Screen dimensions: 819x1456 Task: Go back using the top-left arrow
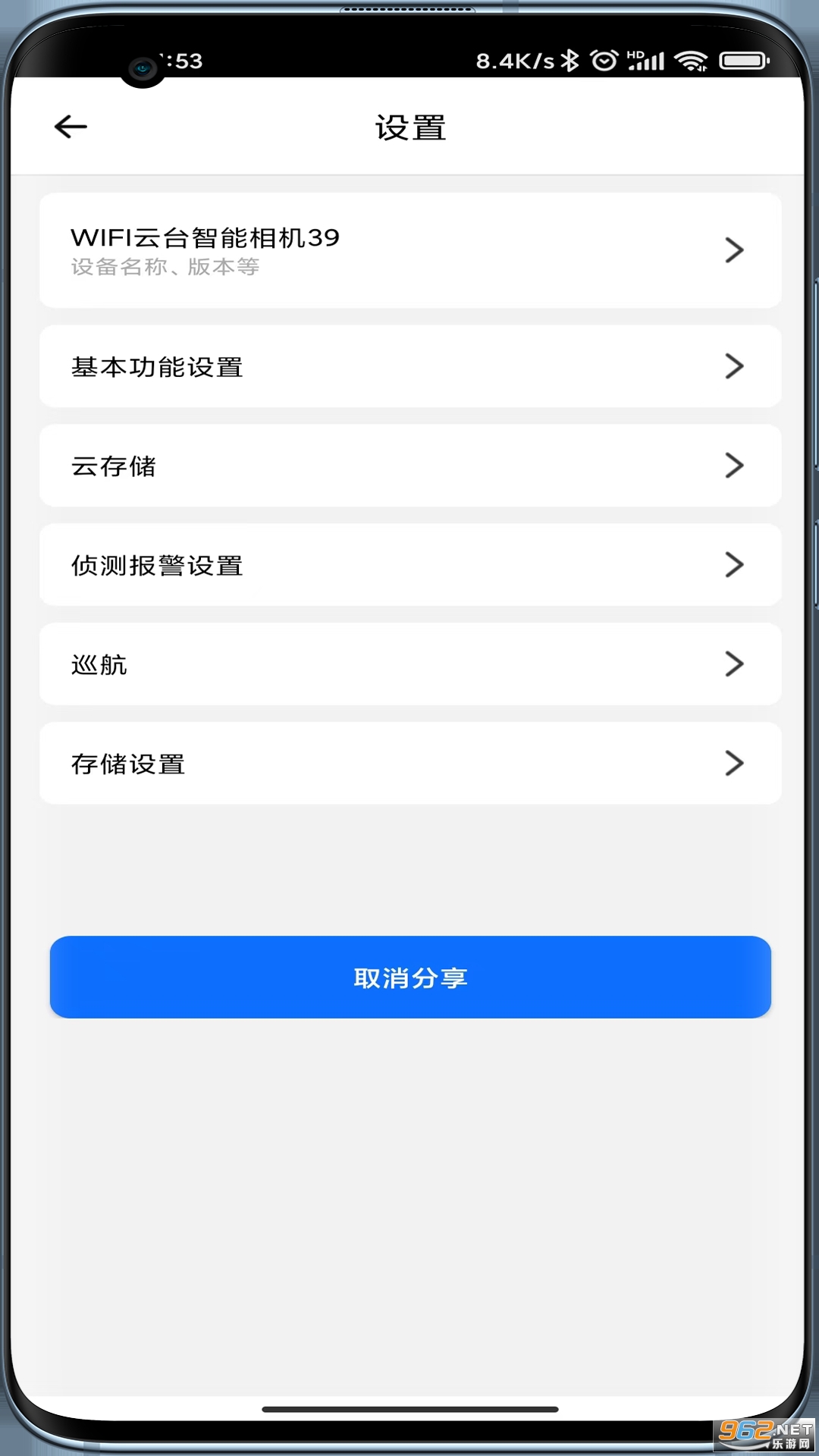point(71,127)
